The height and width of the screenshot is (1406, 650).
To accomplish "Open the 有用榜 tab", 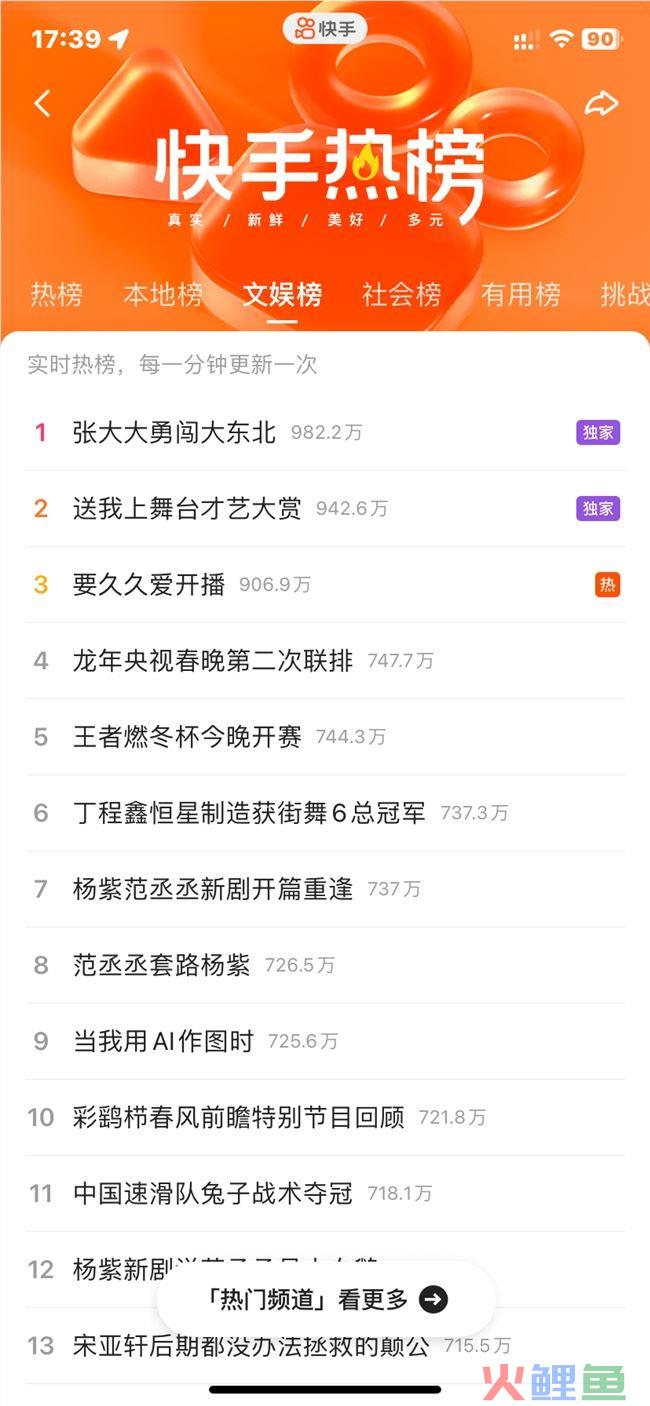I will pos(520,295).
